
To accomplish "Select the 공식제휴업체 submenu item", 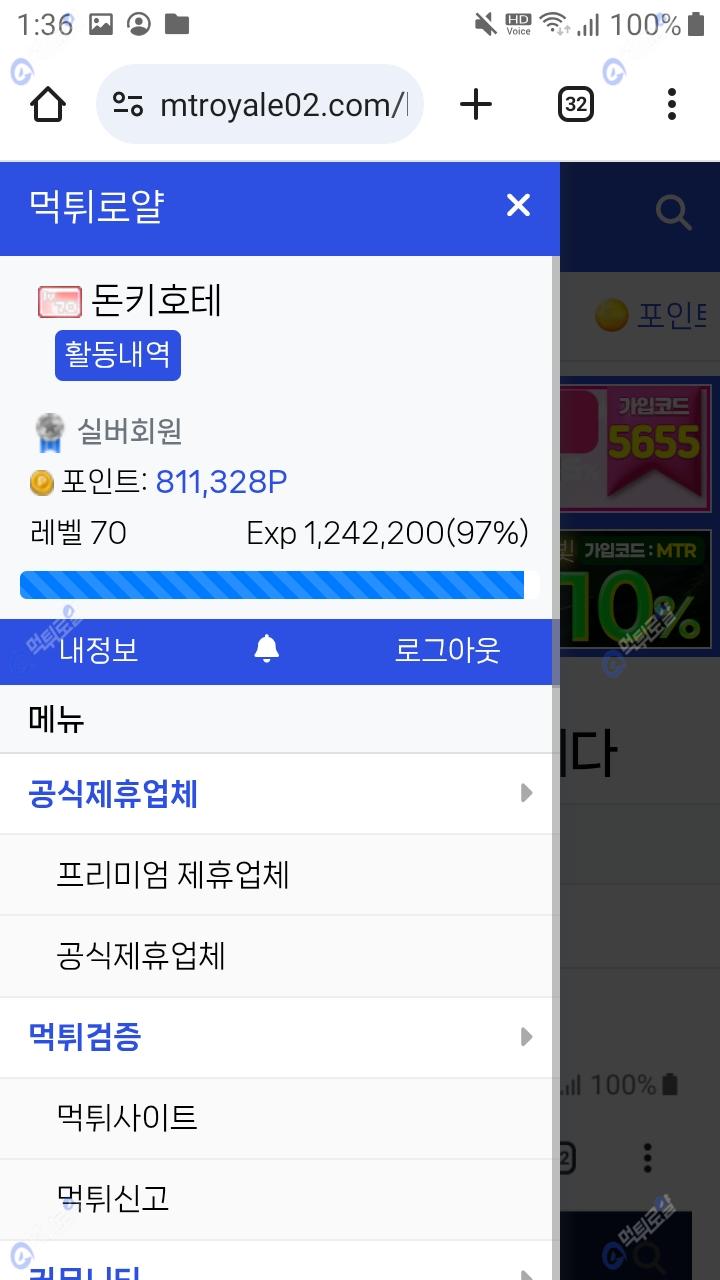I will pyautogui.click(x=141, y=956).
